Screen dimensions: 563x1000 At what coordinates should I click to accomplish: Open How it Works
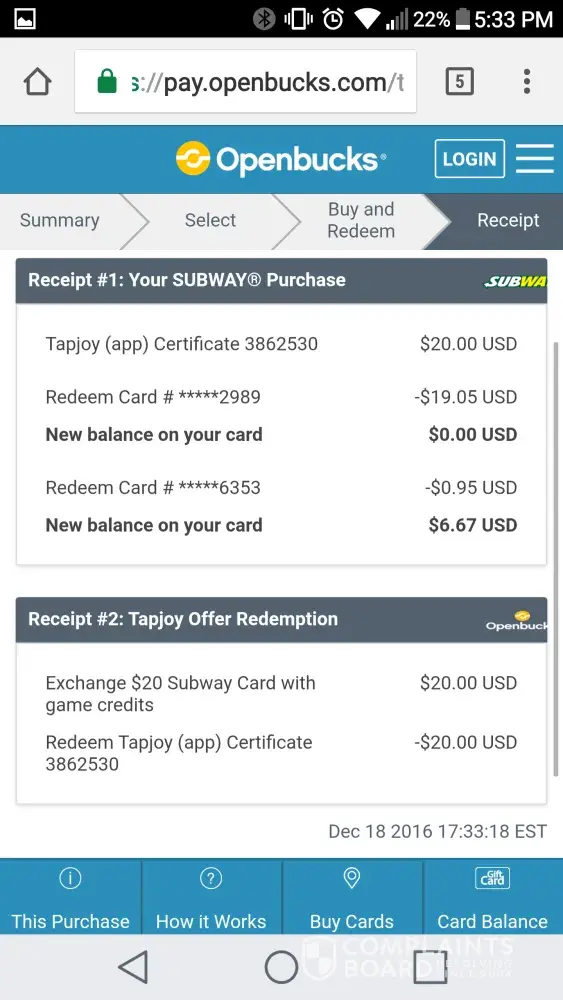tap(211, 897)
